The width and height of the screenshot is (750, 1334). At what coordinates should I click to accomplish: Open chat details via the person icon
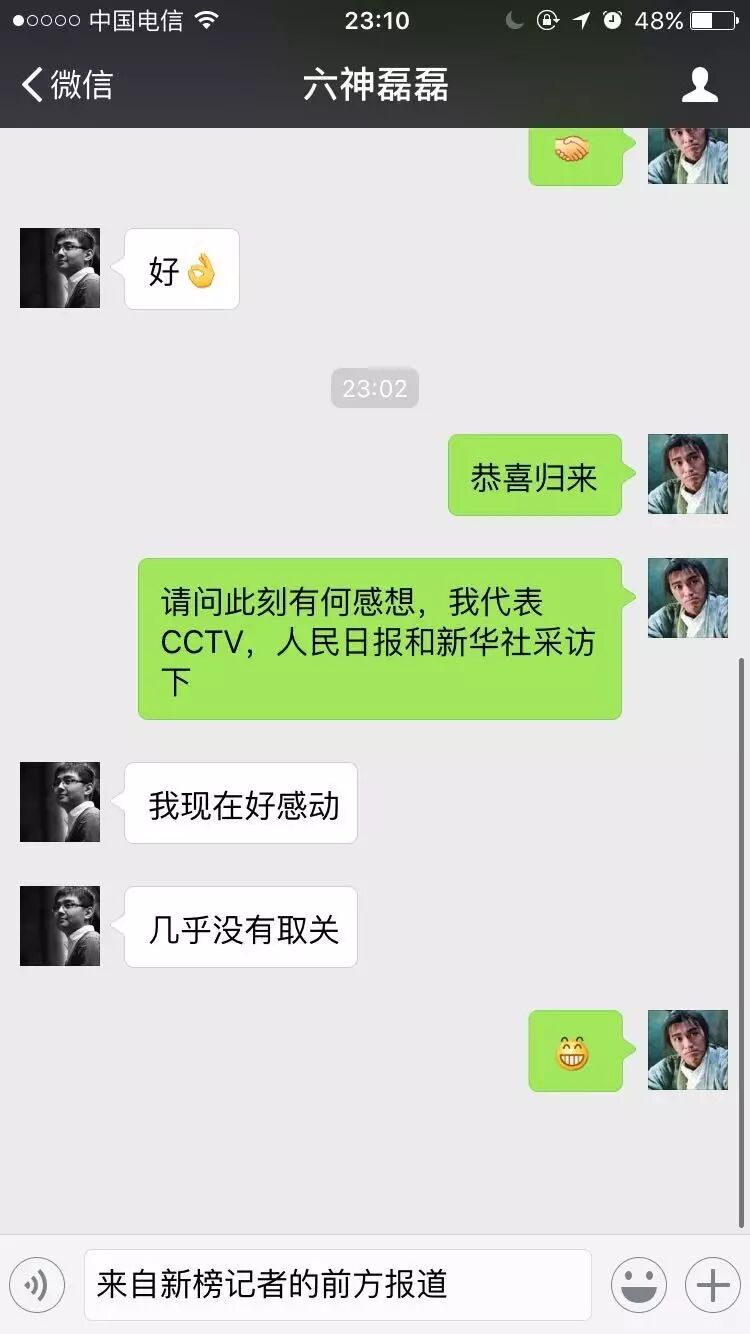[x=699, y=85]
